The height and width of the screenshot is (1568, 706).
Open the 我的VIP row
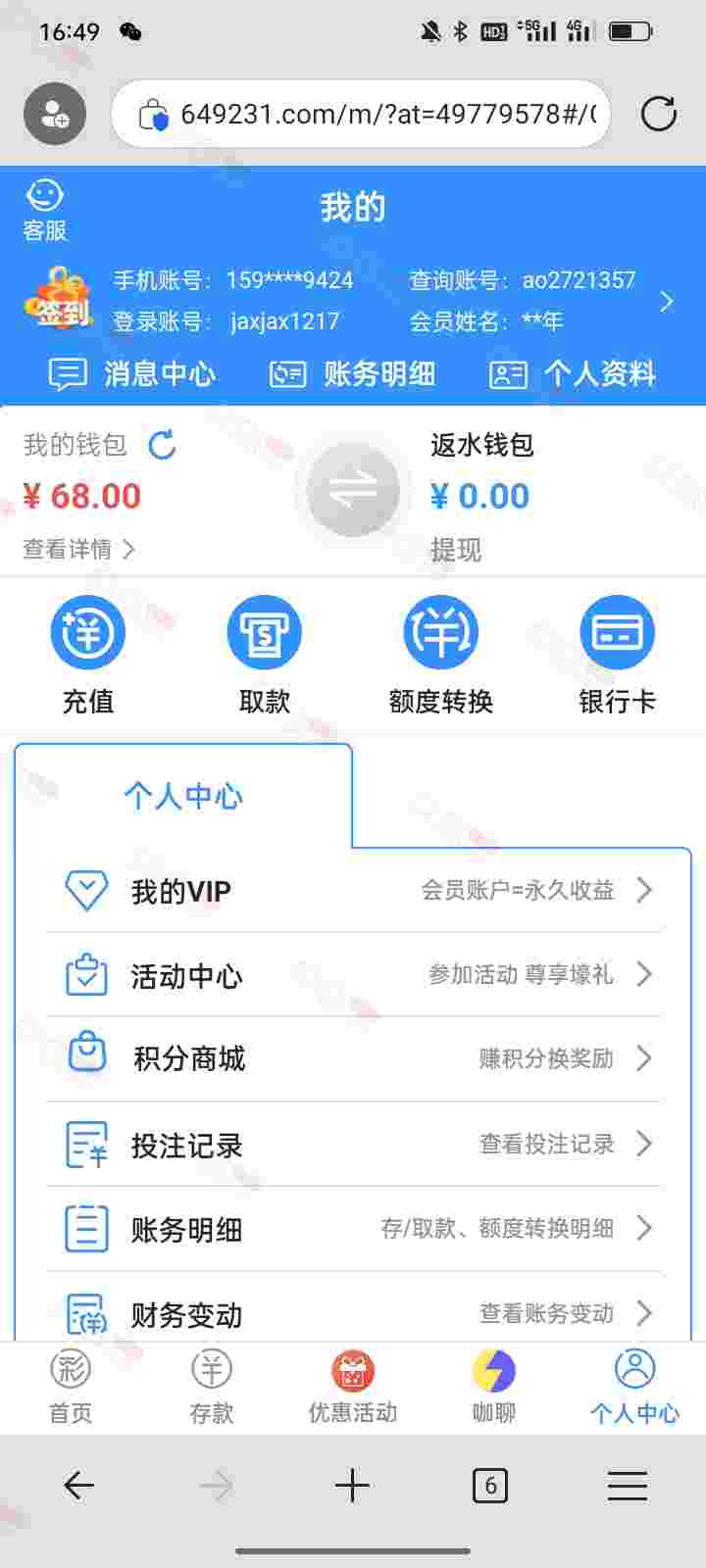[x=353, y=891]
